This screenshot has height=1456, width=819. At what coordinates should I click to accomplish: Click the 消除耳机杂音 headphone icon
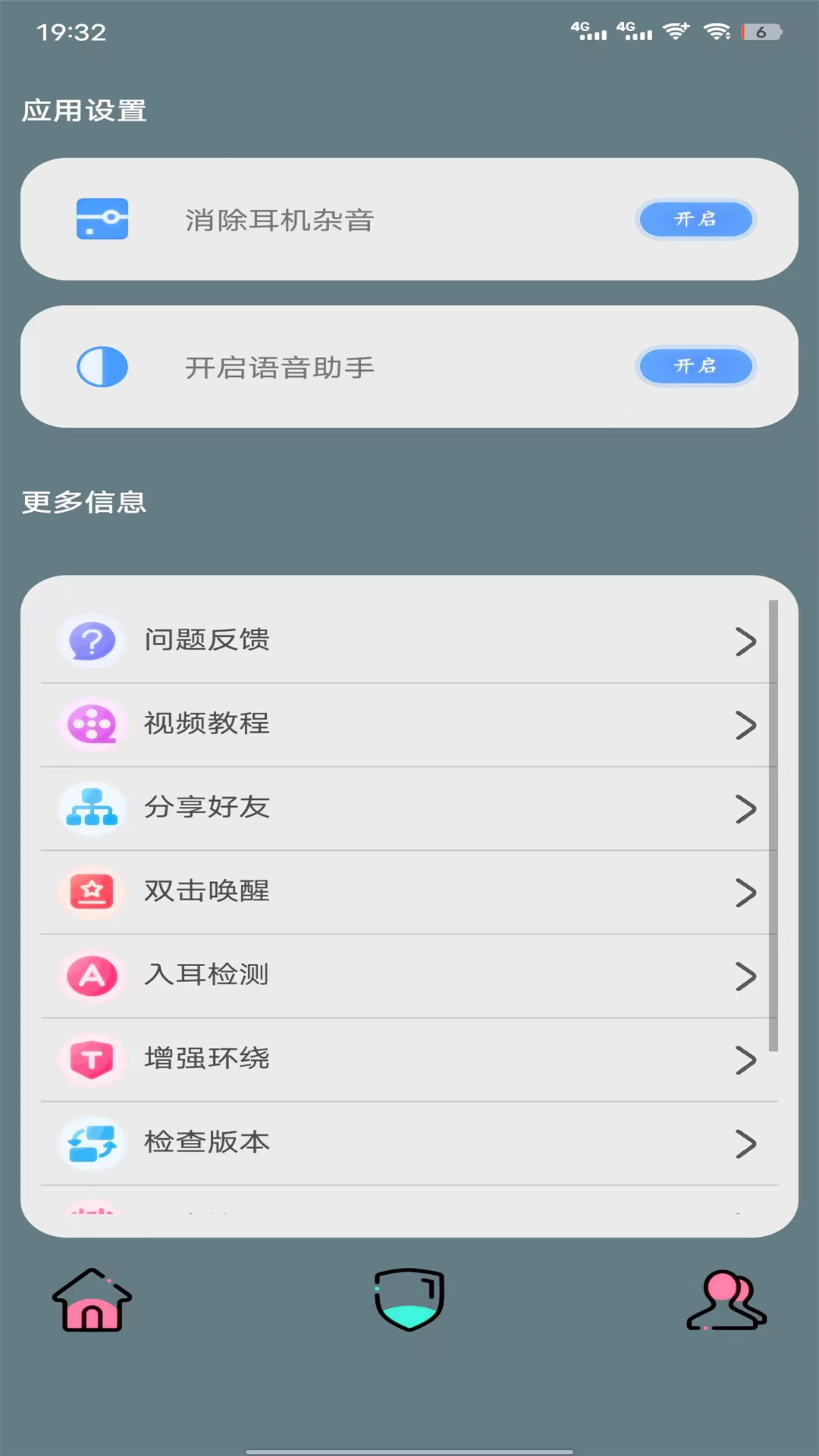click(102, 219)
